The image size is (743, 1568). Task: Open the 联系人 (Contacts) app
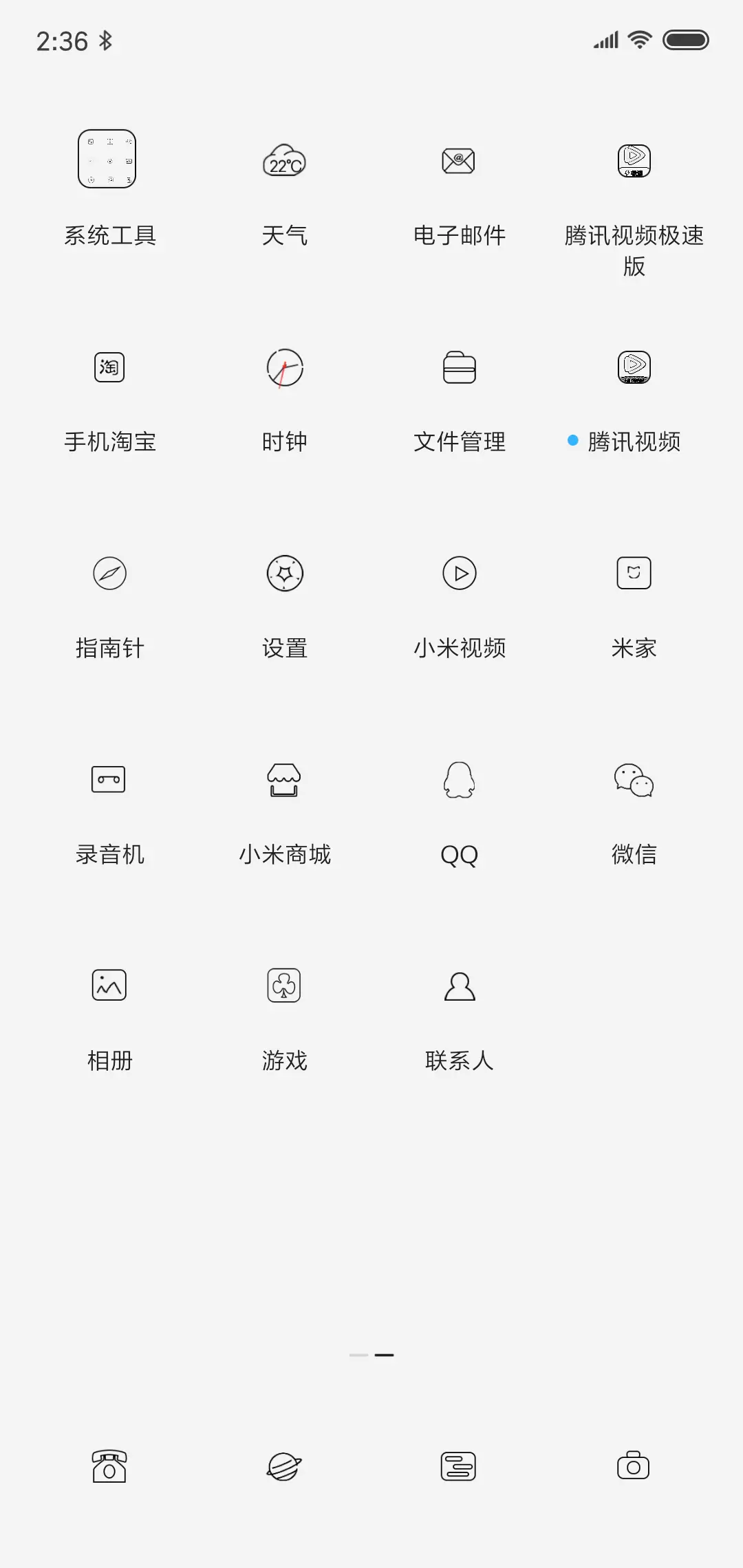tap(460, 985)
